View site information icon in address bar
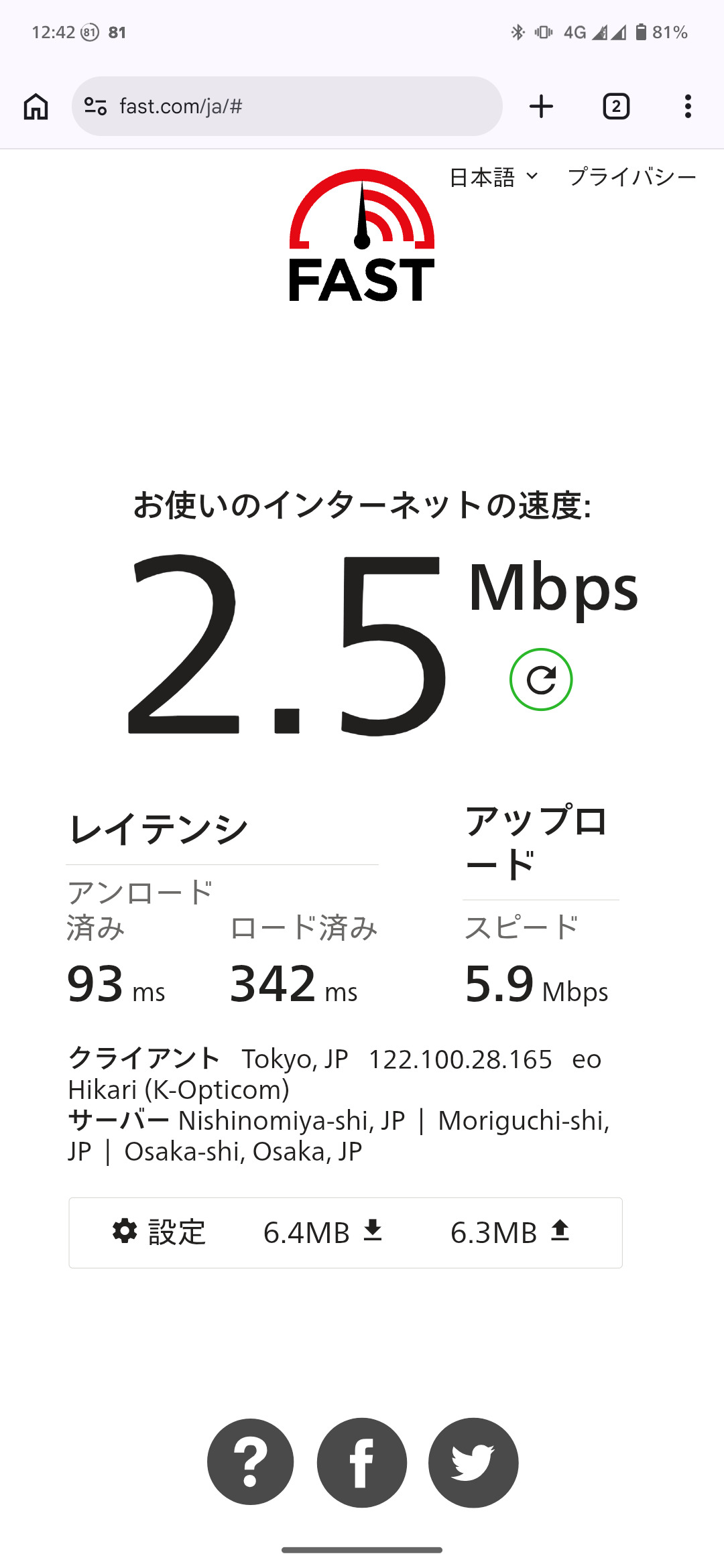 point(95,107)
